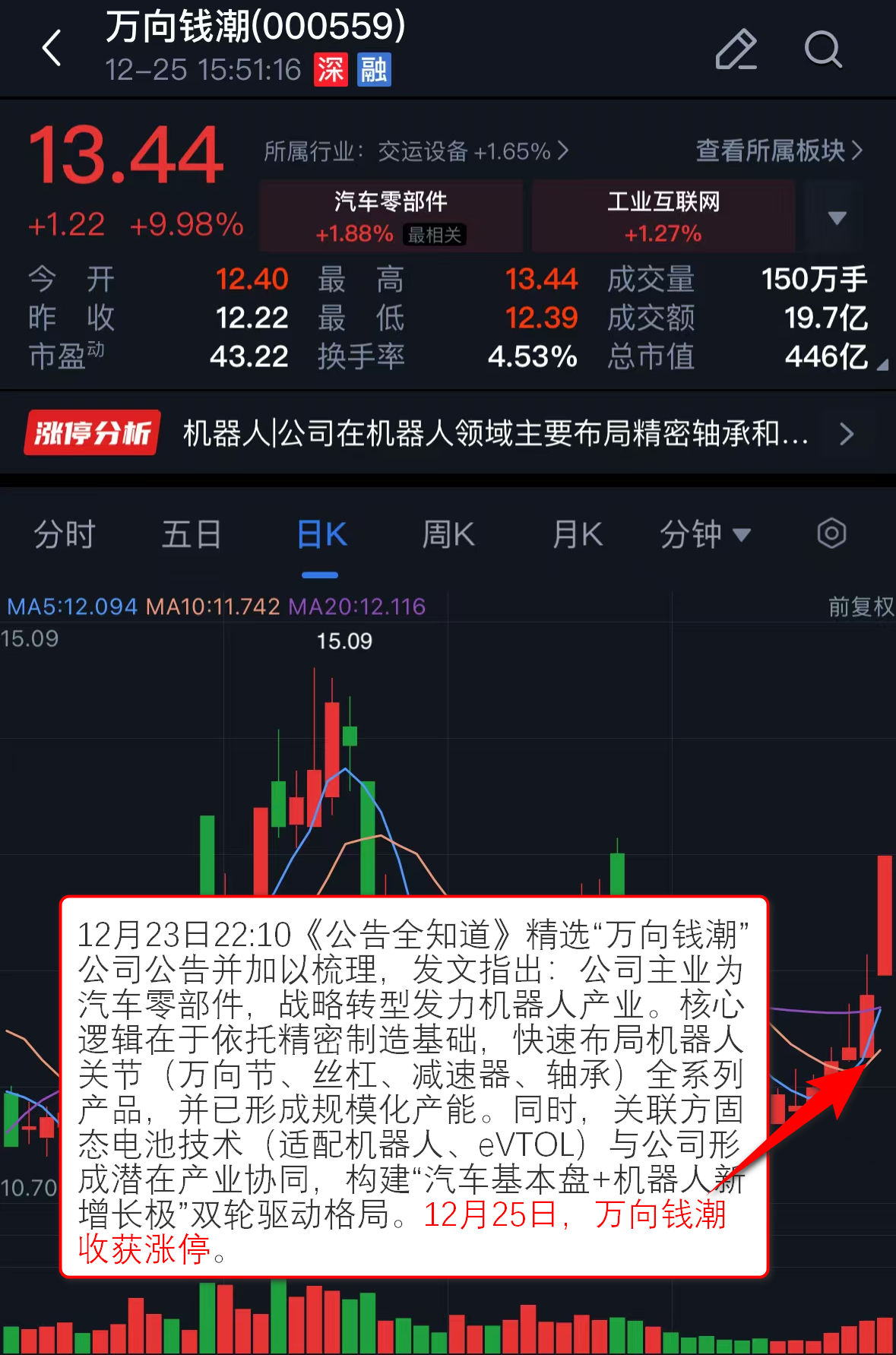896x1355 pixels.
Task: Tap 查看所属板块 to view sectors
Action: [x=778, y=150]
